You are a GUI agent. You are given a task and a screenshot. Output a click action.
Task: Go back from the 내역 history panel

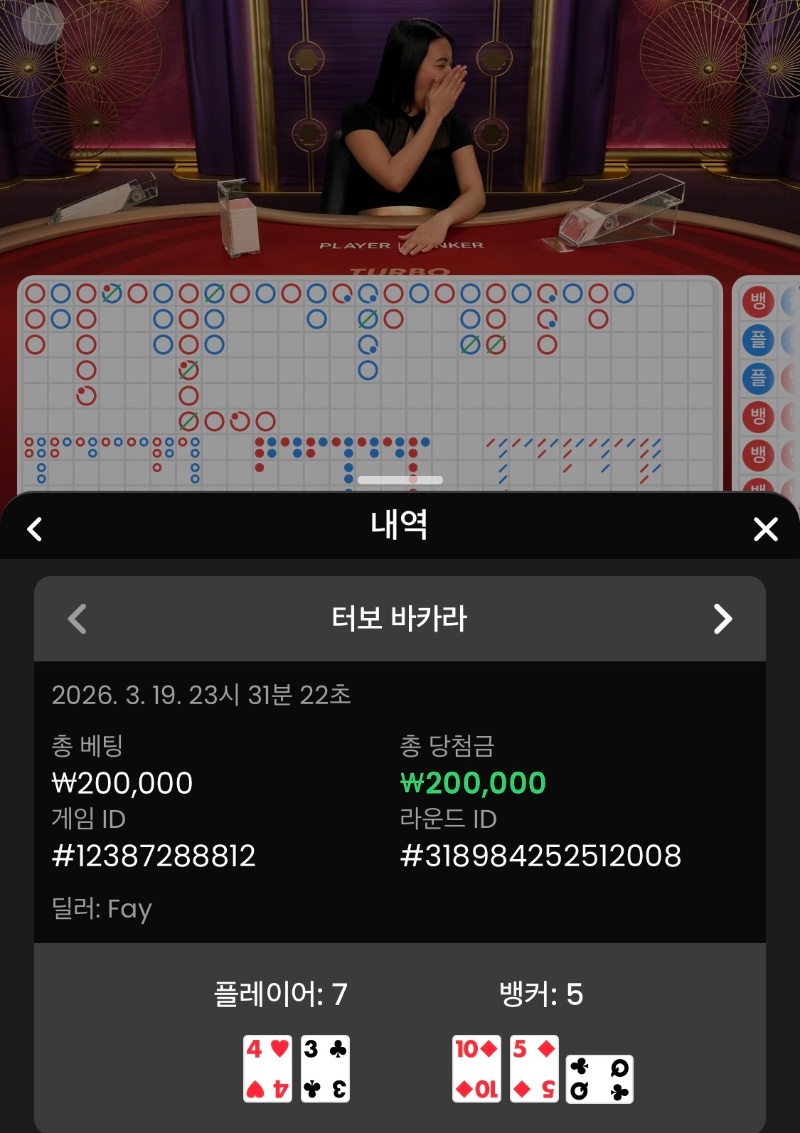point(35,528)
